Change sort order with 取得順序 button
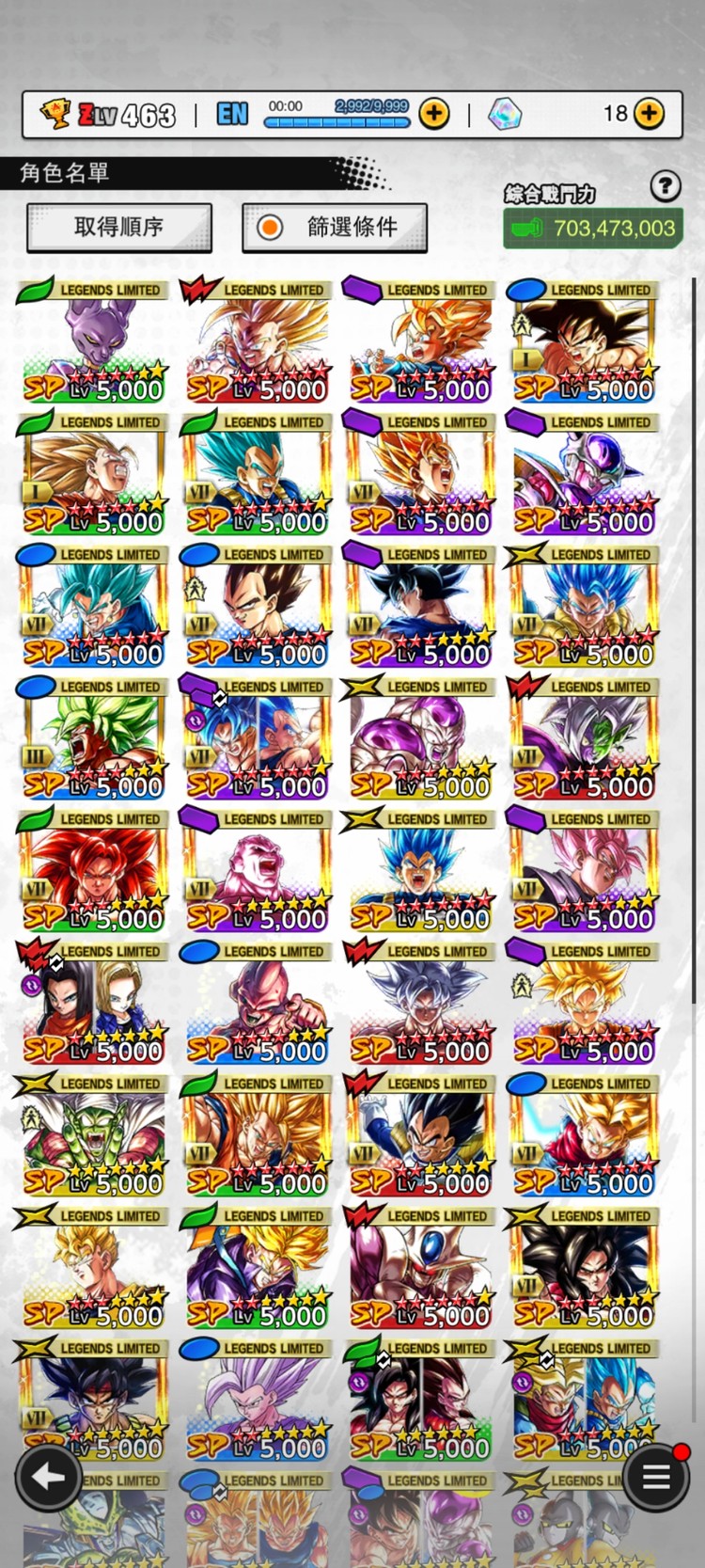Screen dimensions: 705x1568 pos(118,227)
